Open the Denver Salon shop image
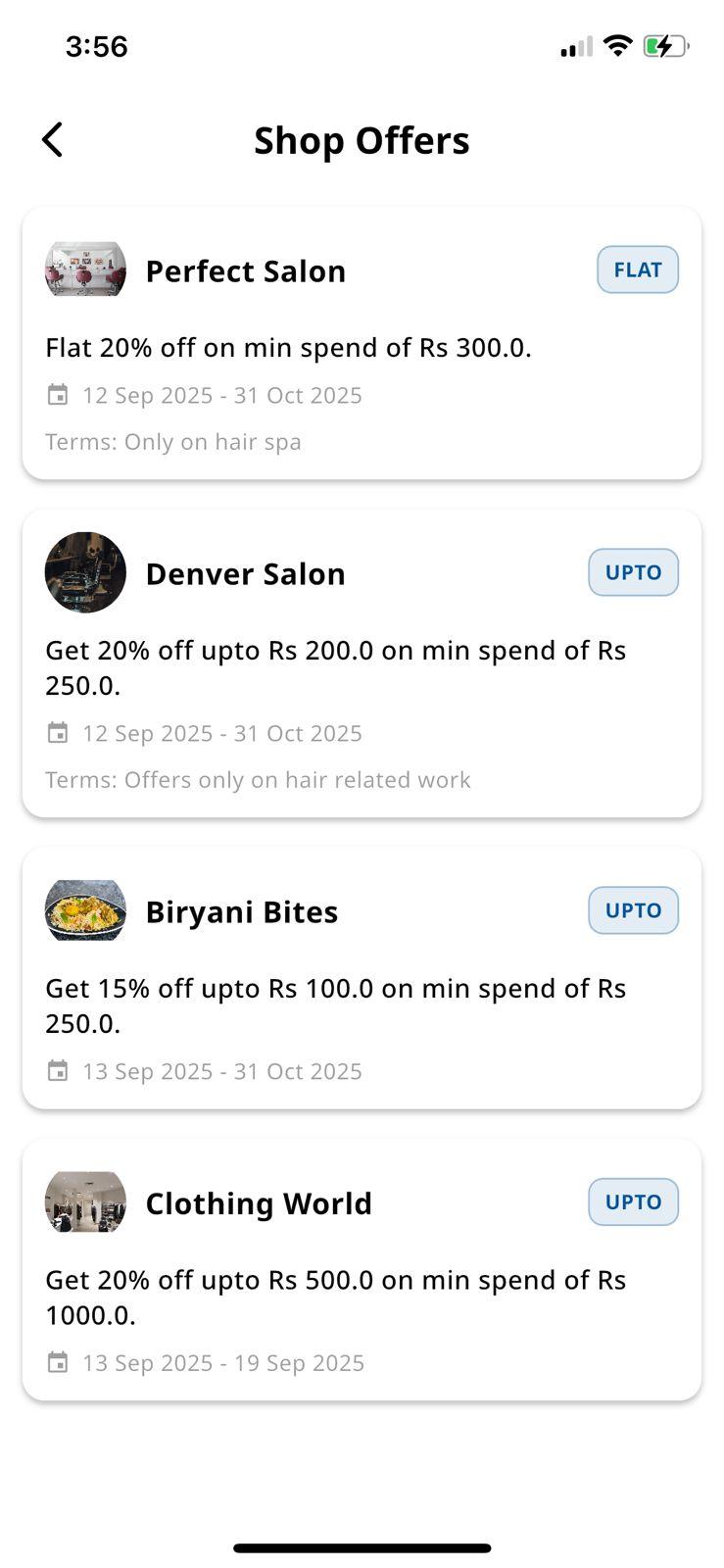This screenshot has width=724, height=1568. (85, 572)
